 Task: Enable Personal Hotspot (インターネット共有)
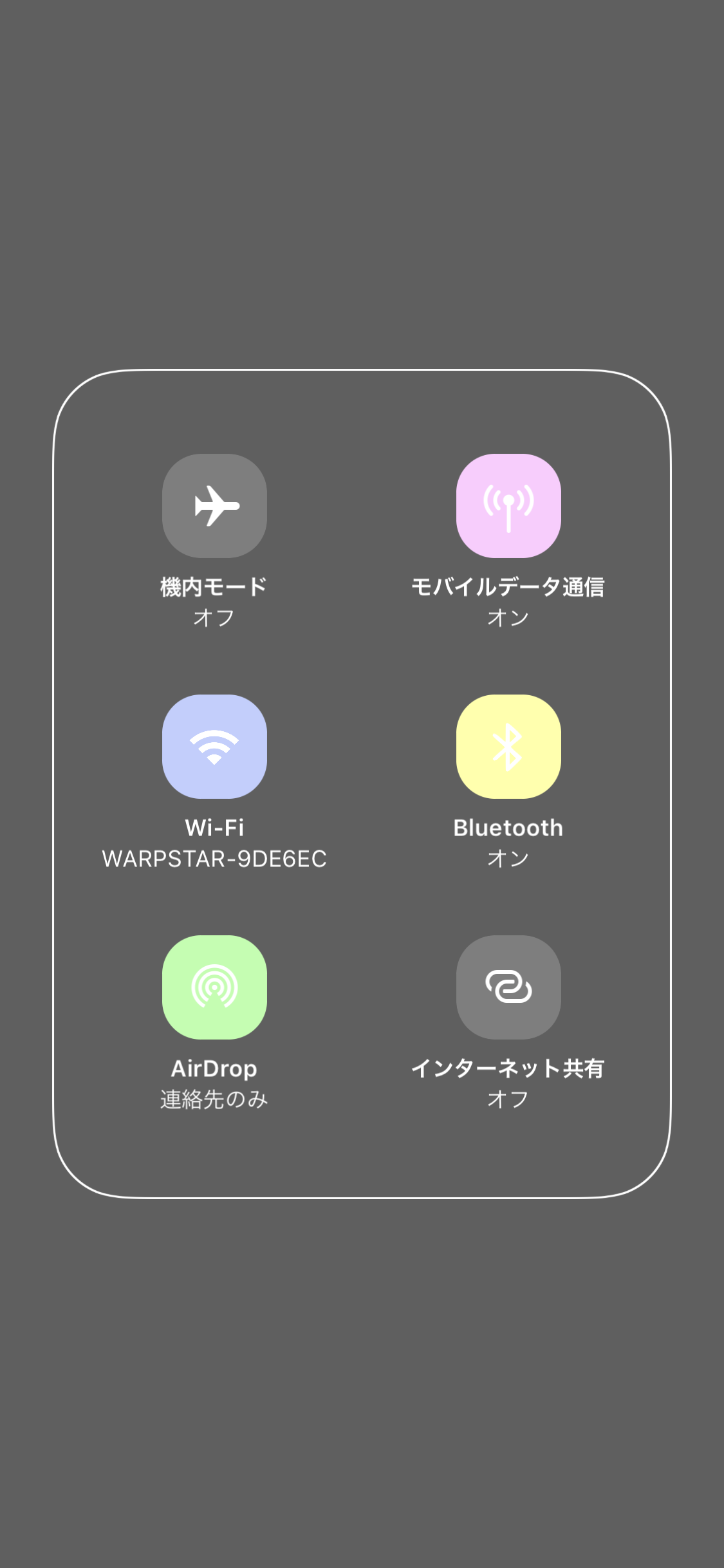(x=508, y=987)
